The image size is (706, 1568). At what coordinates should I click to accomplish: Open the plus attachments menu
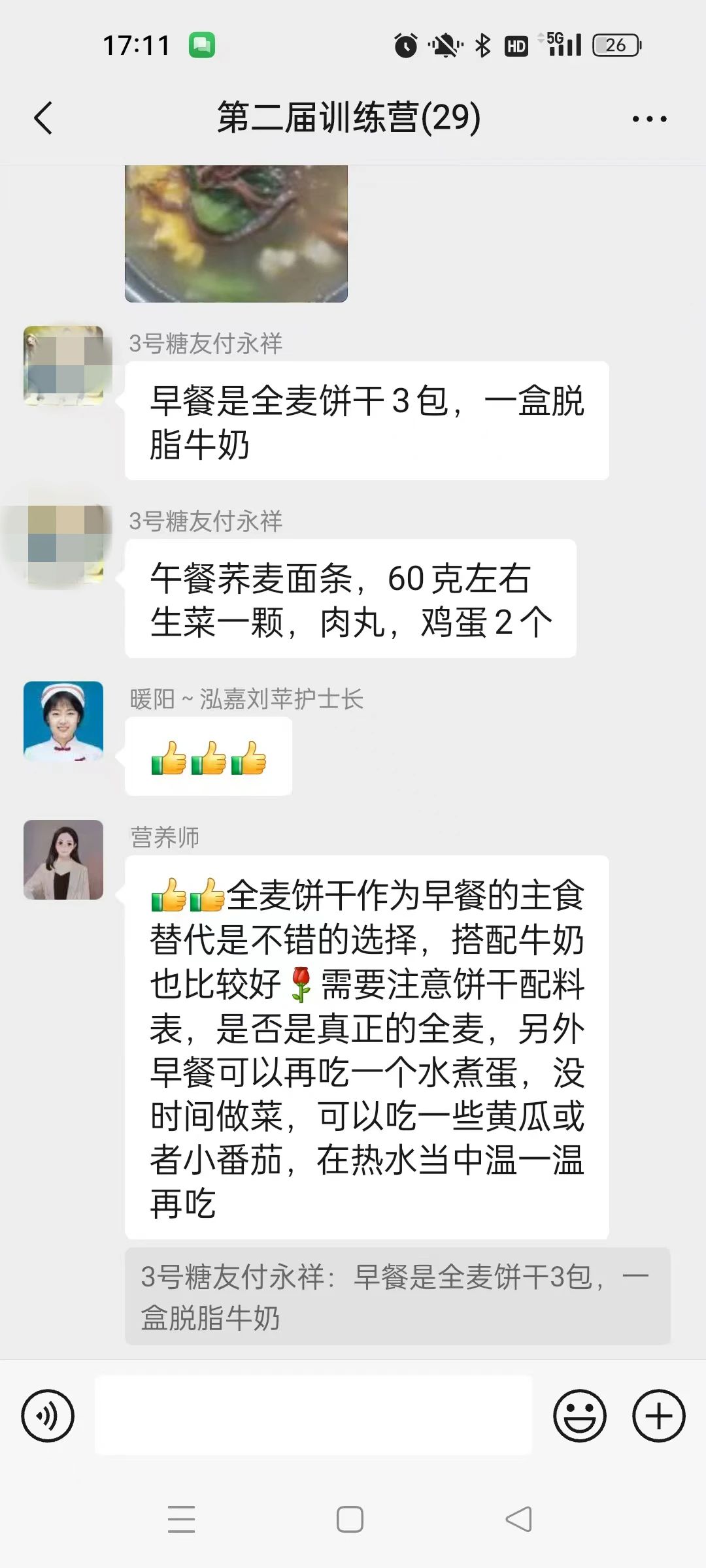658,1416
